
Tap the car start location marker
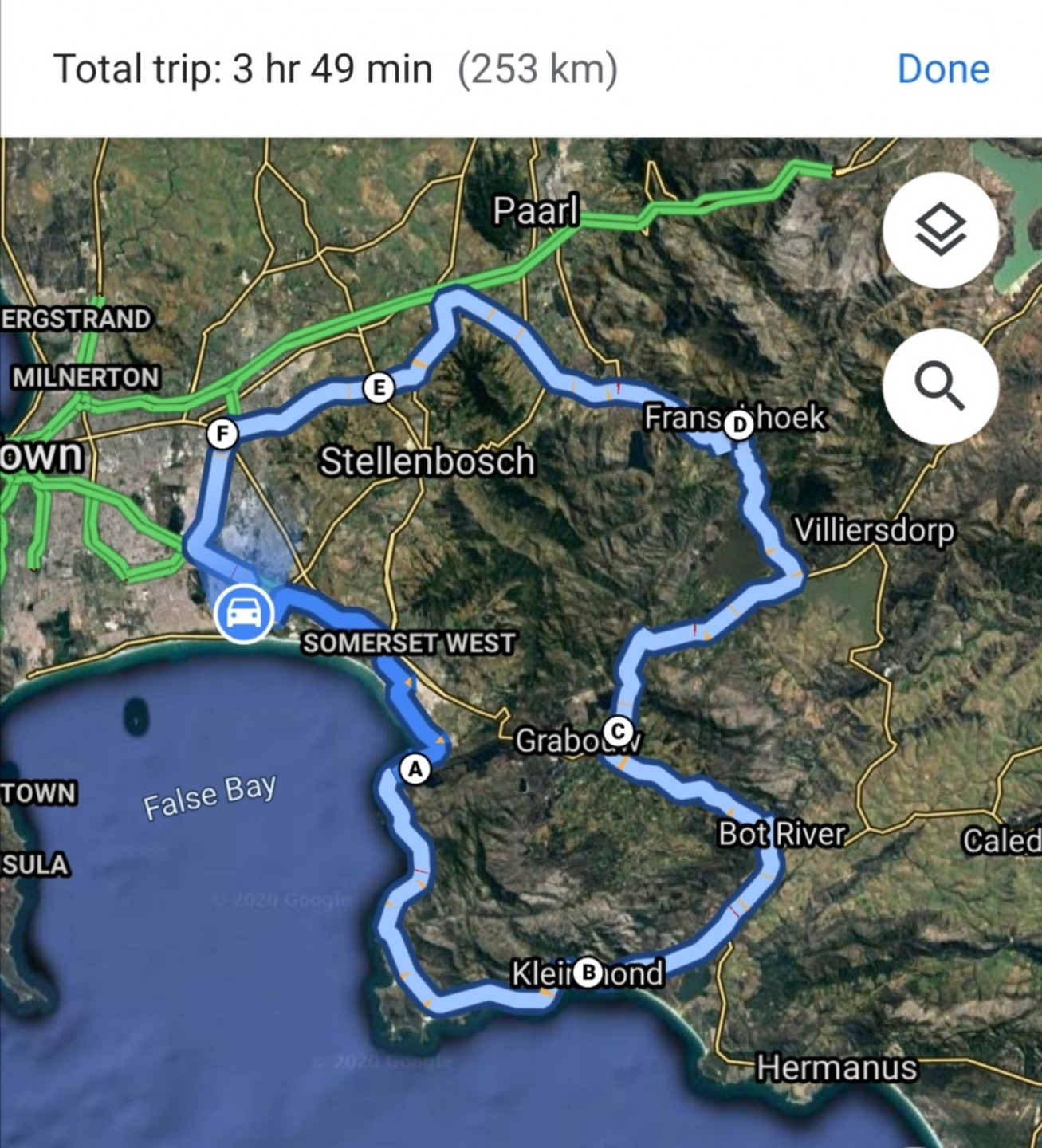coord(244,613)
